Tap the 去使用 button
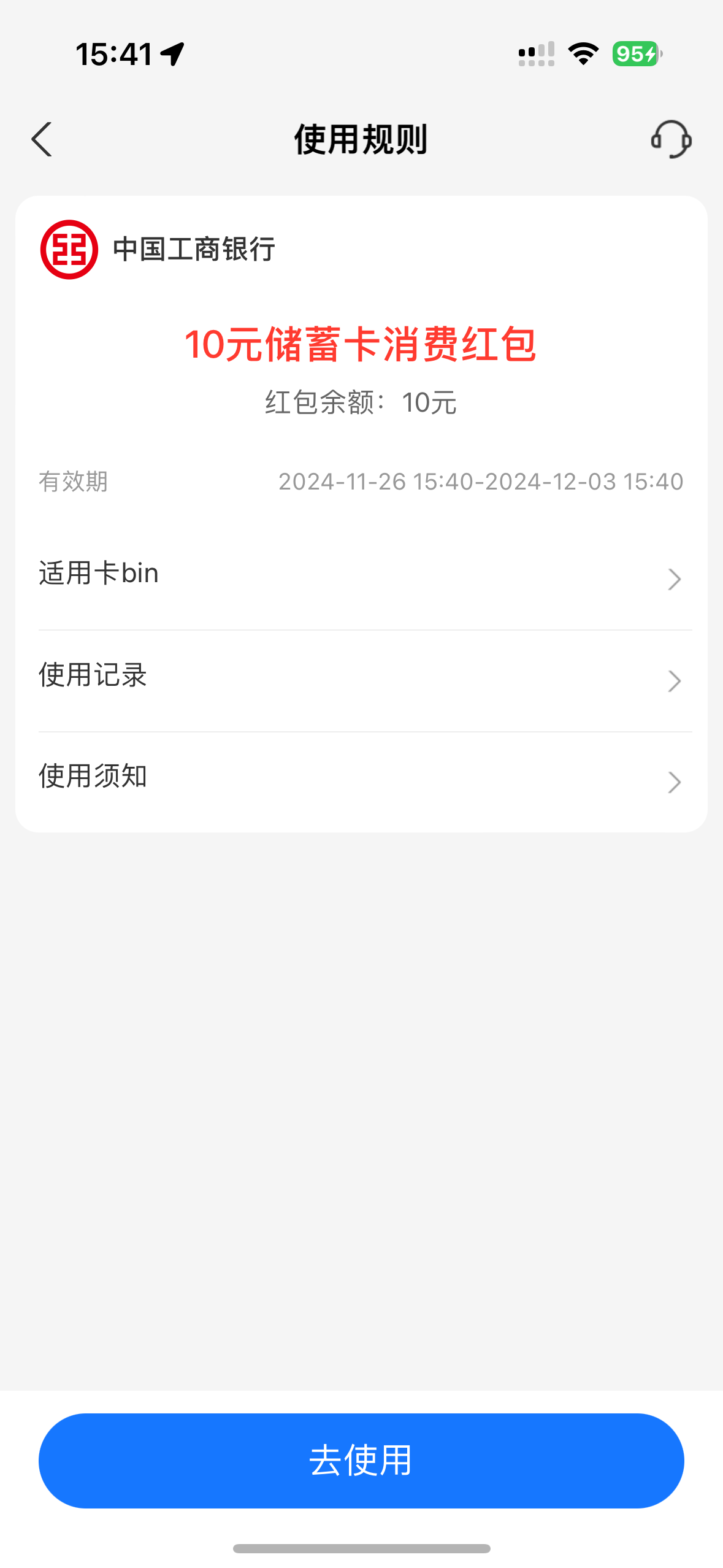Image resolution: width=723 pixels, height=1568 pixels. point(361,1461)
